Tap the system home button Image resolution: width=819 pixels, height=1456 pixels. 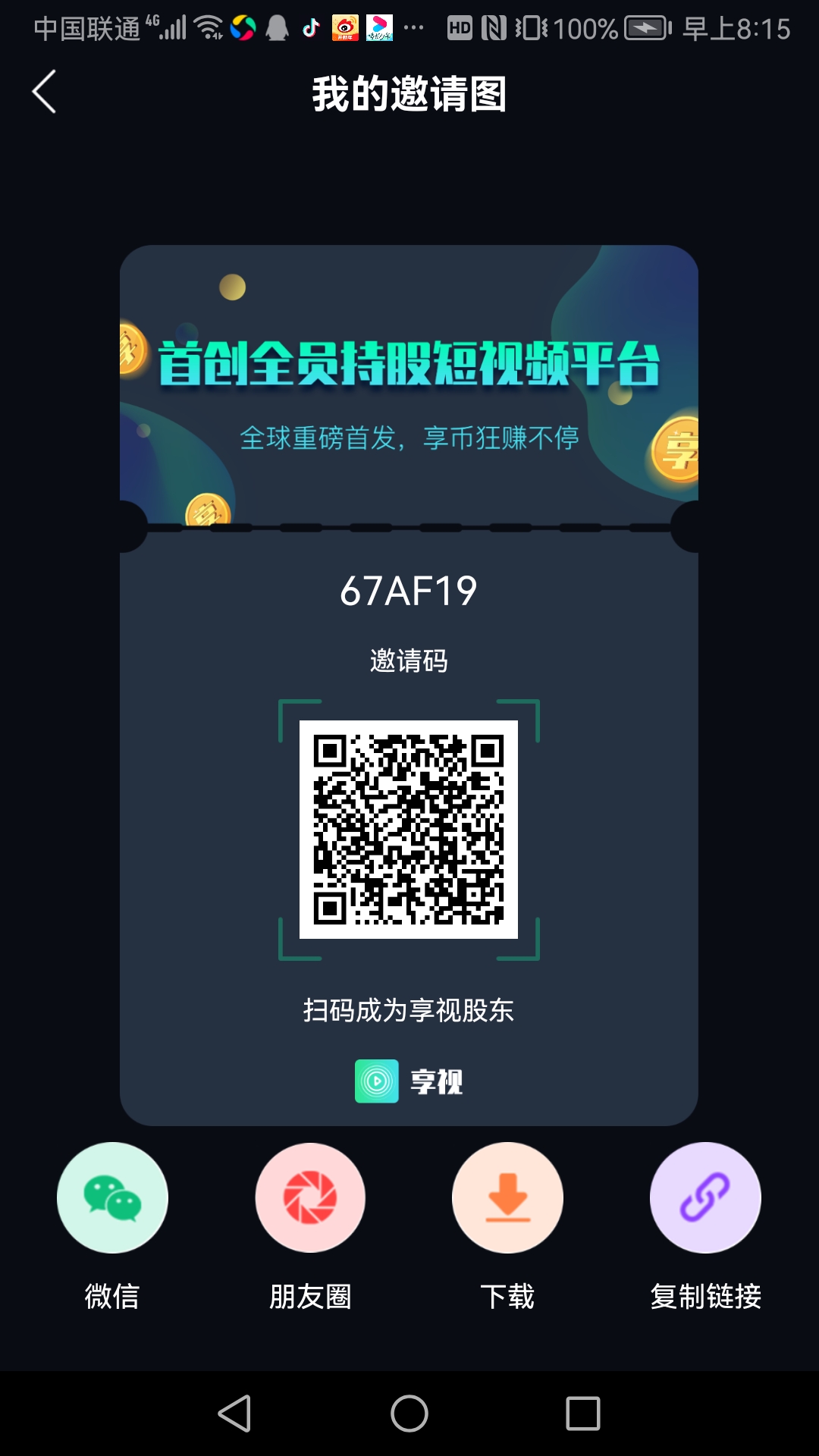(409, 1414)
